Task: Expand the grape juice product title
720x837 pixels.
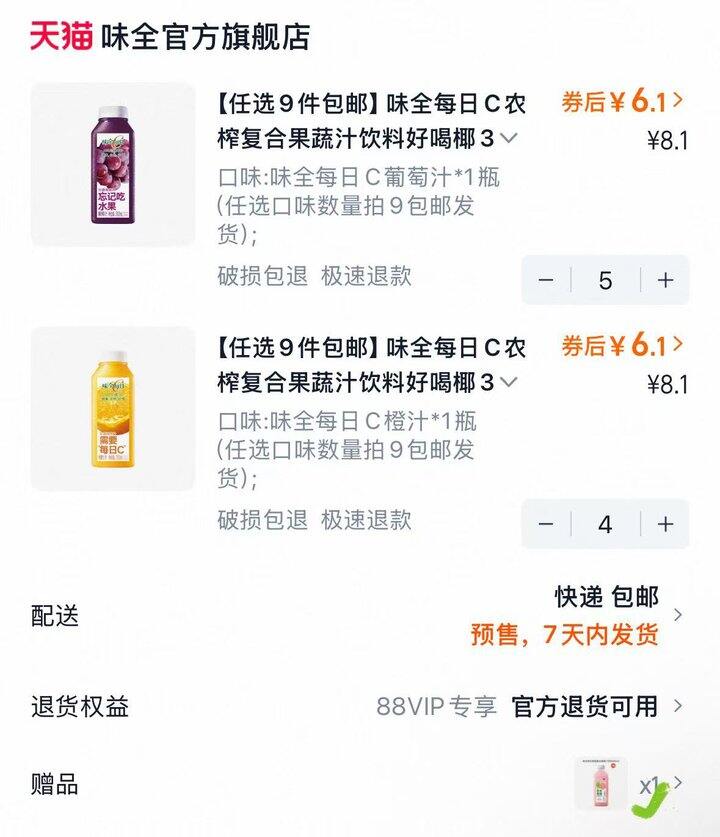Action: (509, 137)
